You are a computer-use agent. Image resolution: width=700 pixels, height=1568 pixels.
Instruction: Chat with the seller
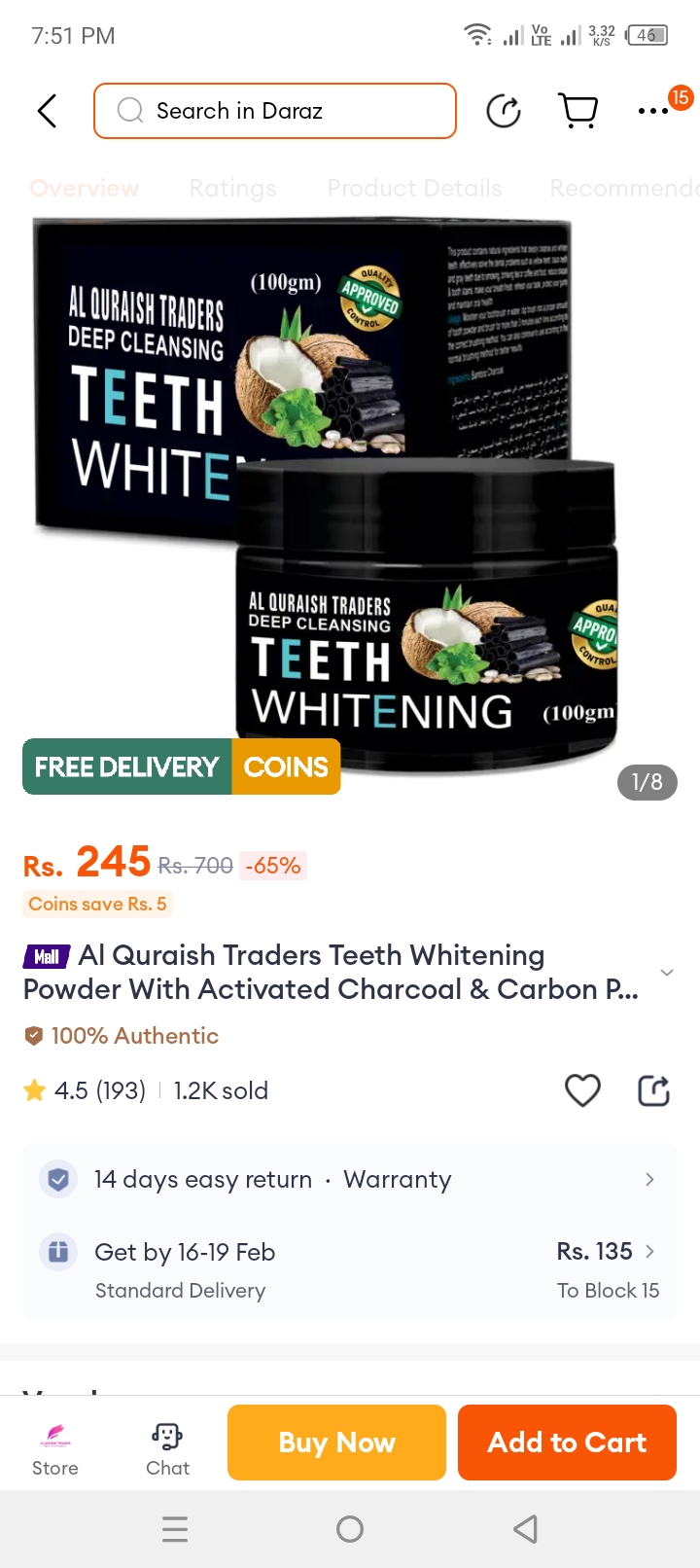point(167,1449)
